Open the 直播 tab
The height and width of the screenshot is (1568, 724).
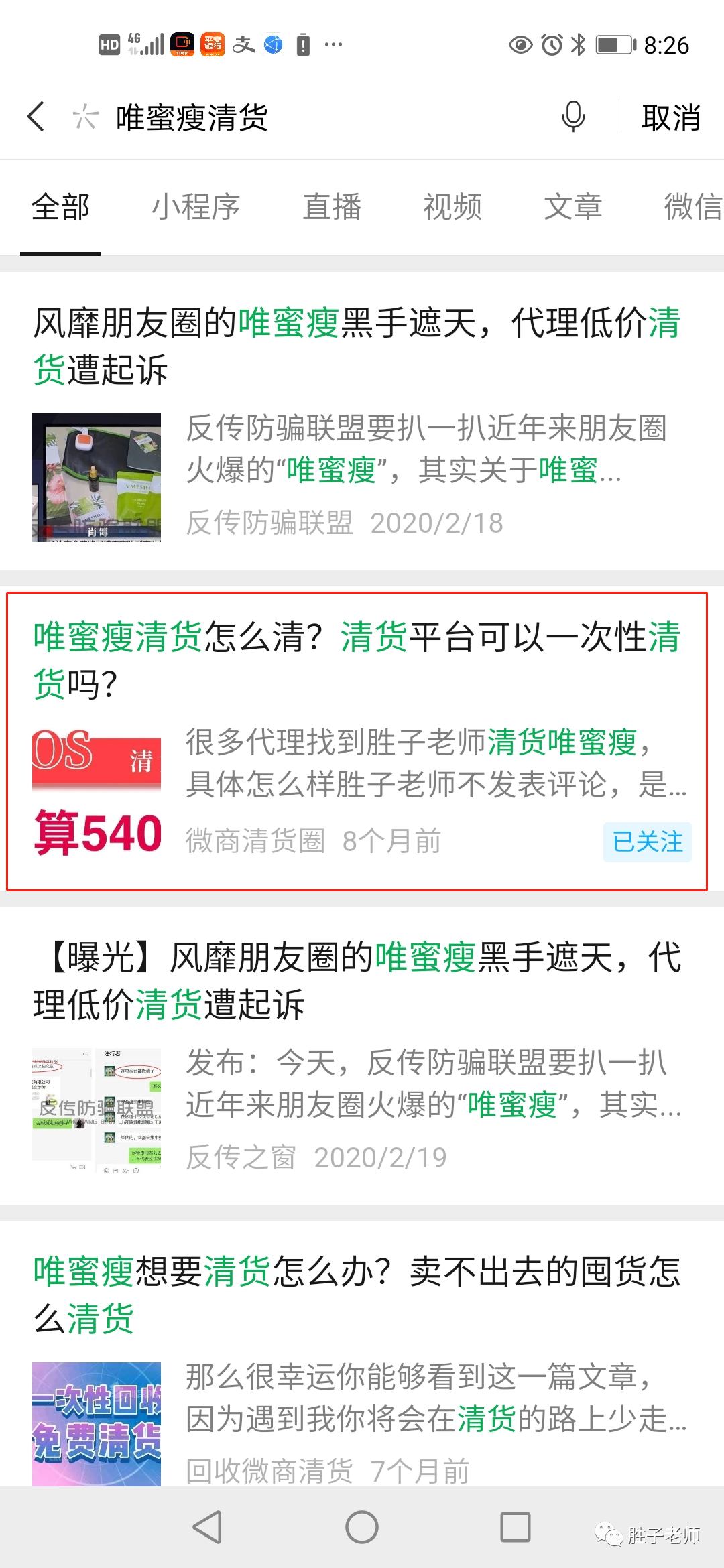[333, 206]
